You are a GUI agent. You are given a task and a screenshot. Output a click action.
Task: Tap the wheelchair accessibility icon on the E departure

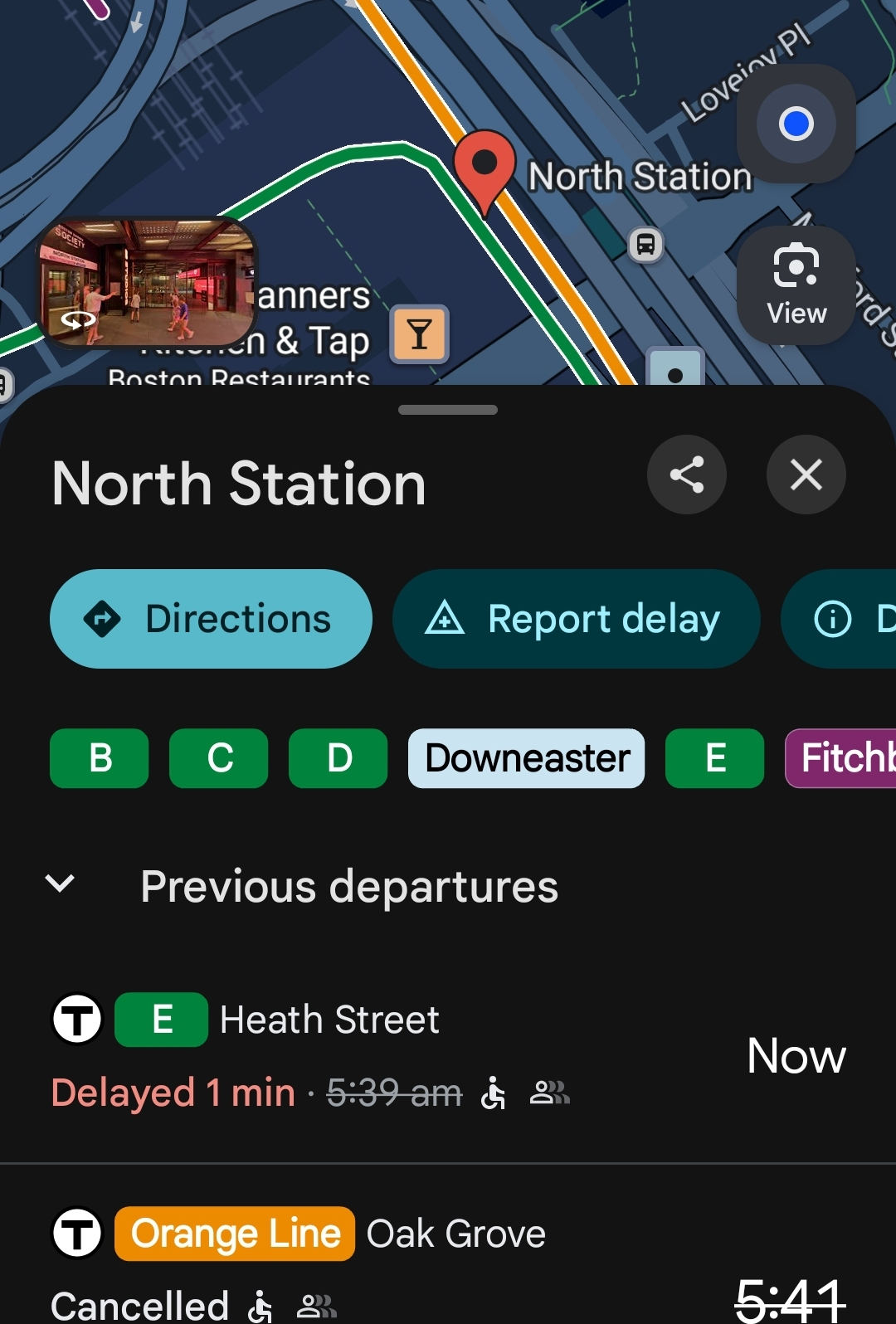pos(491,1093)
